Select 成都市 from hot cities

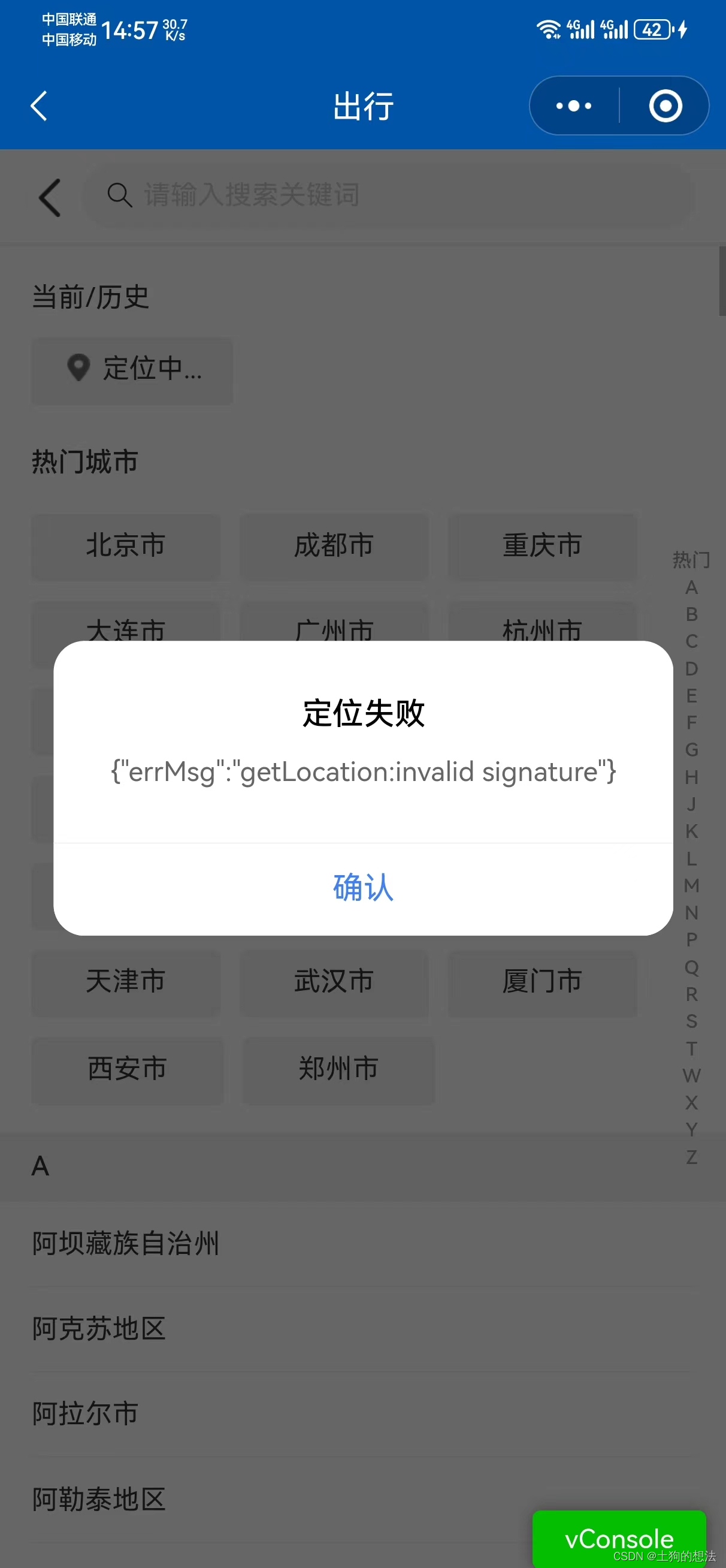[x=334, y=546]
